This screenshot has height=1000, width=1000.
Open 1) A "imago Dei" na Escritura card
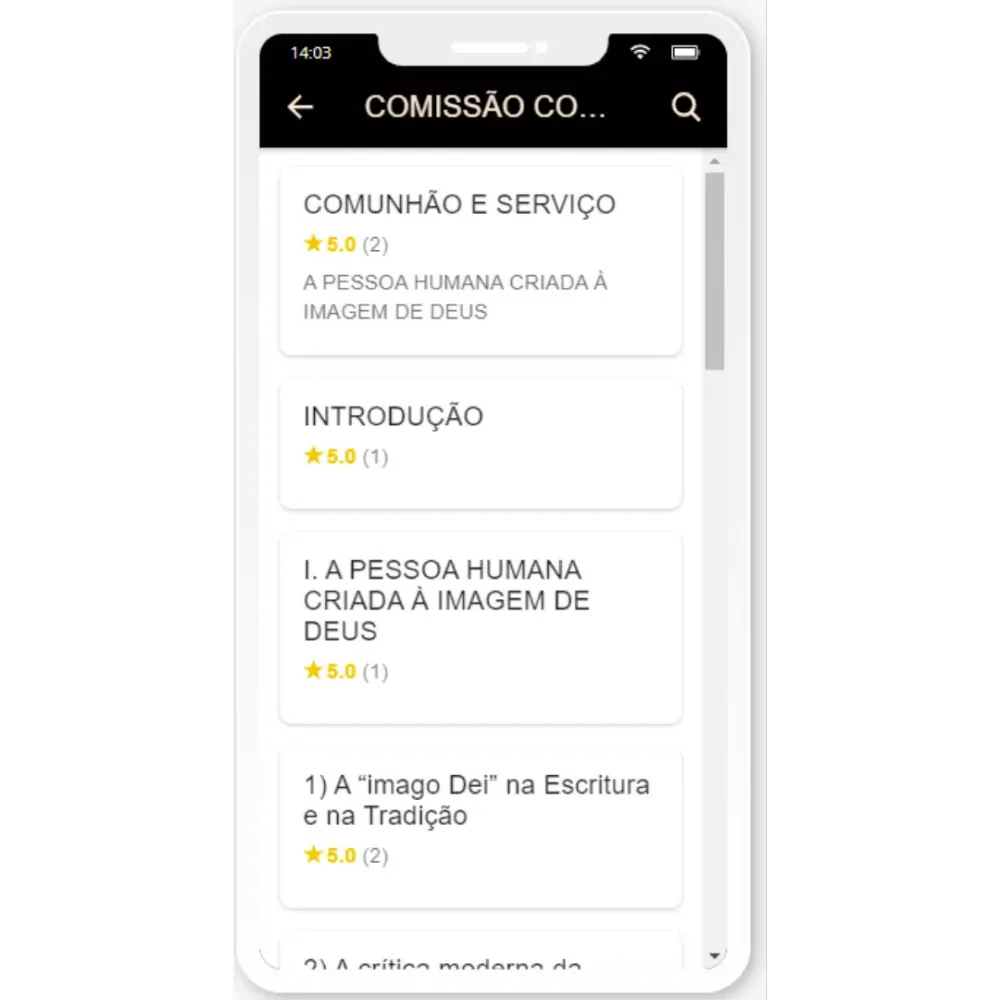pos(480,827)
